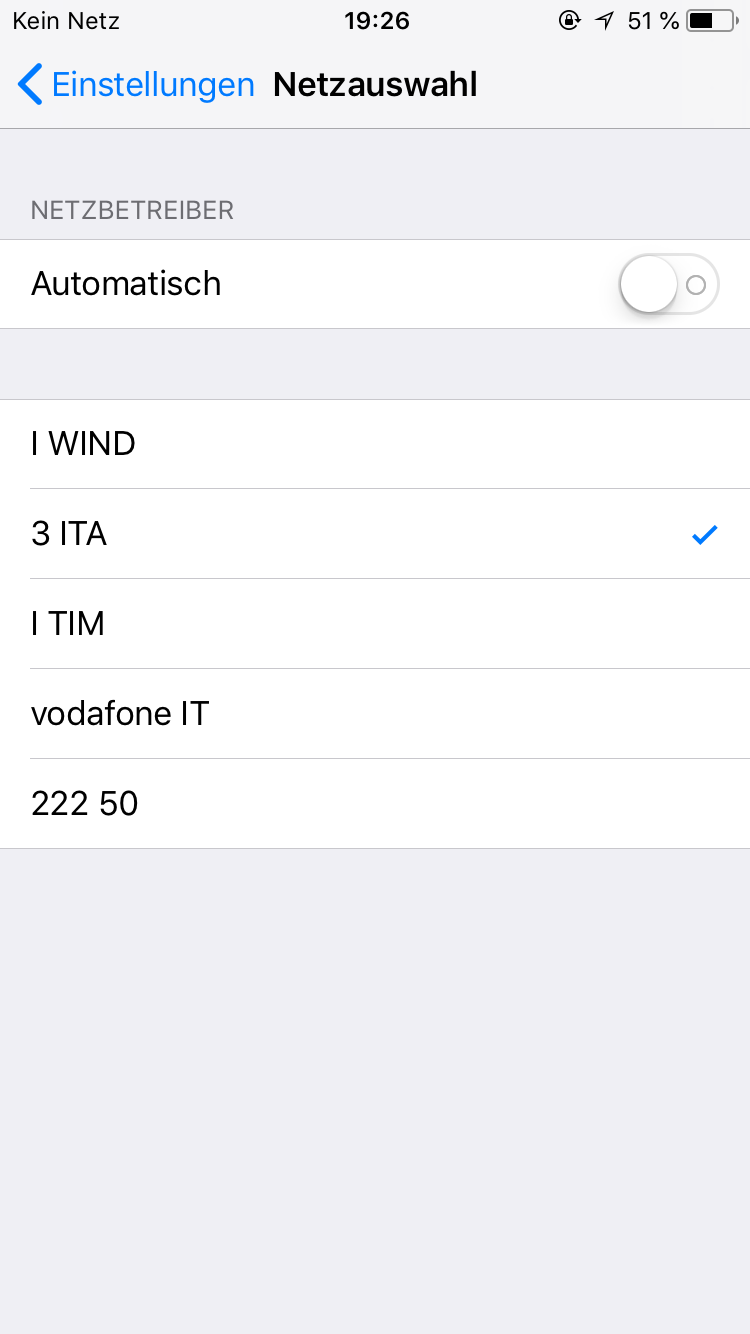Select the I WIND carrier
The width and height of the screenshot is (750, 1334).
(x=375, y=444)
